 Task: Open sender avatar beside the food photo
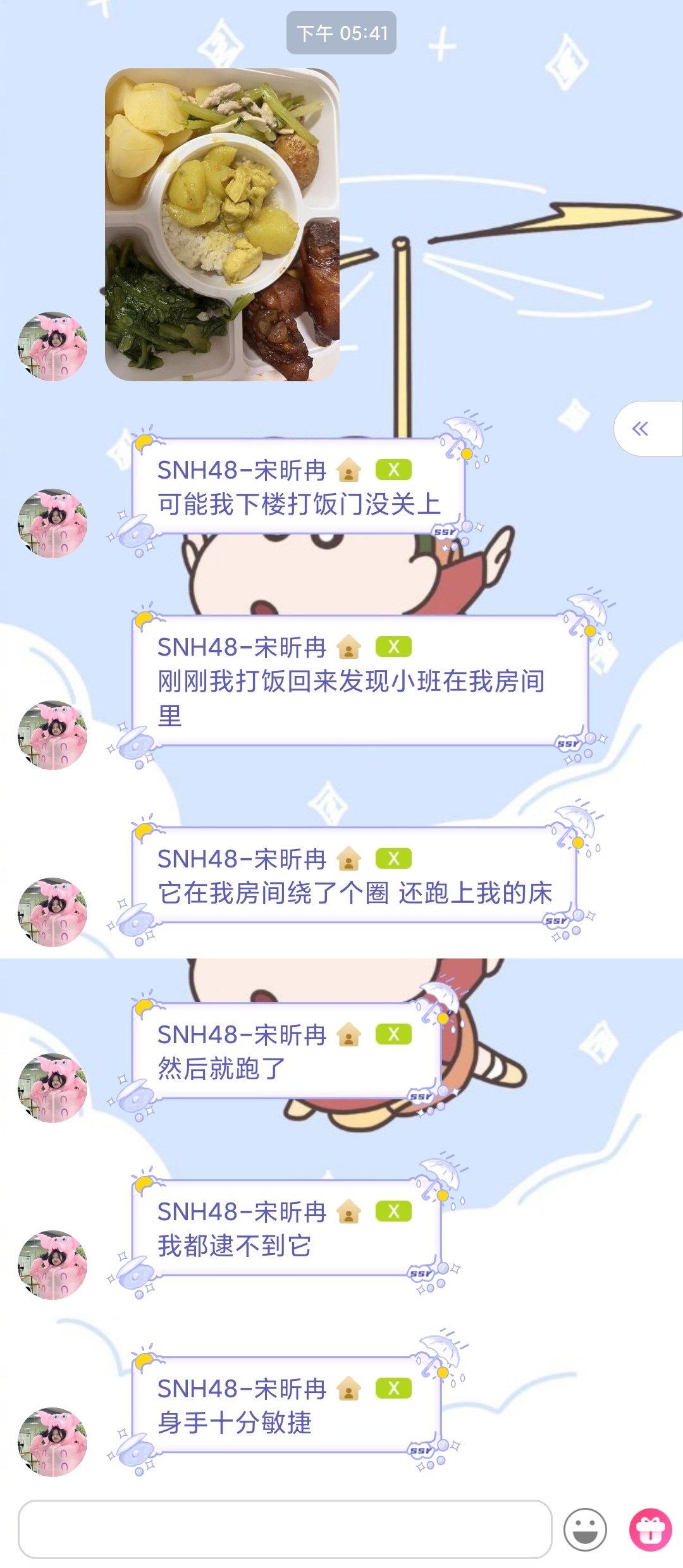(52, 346)
